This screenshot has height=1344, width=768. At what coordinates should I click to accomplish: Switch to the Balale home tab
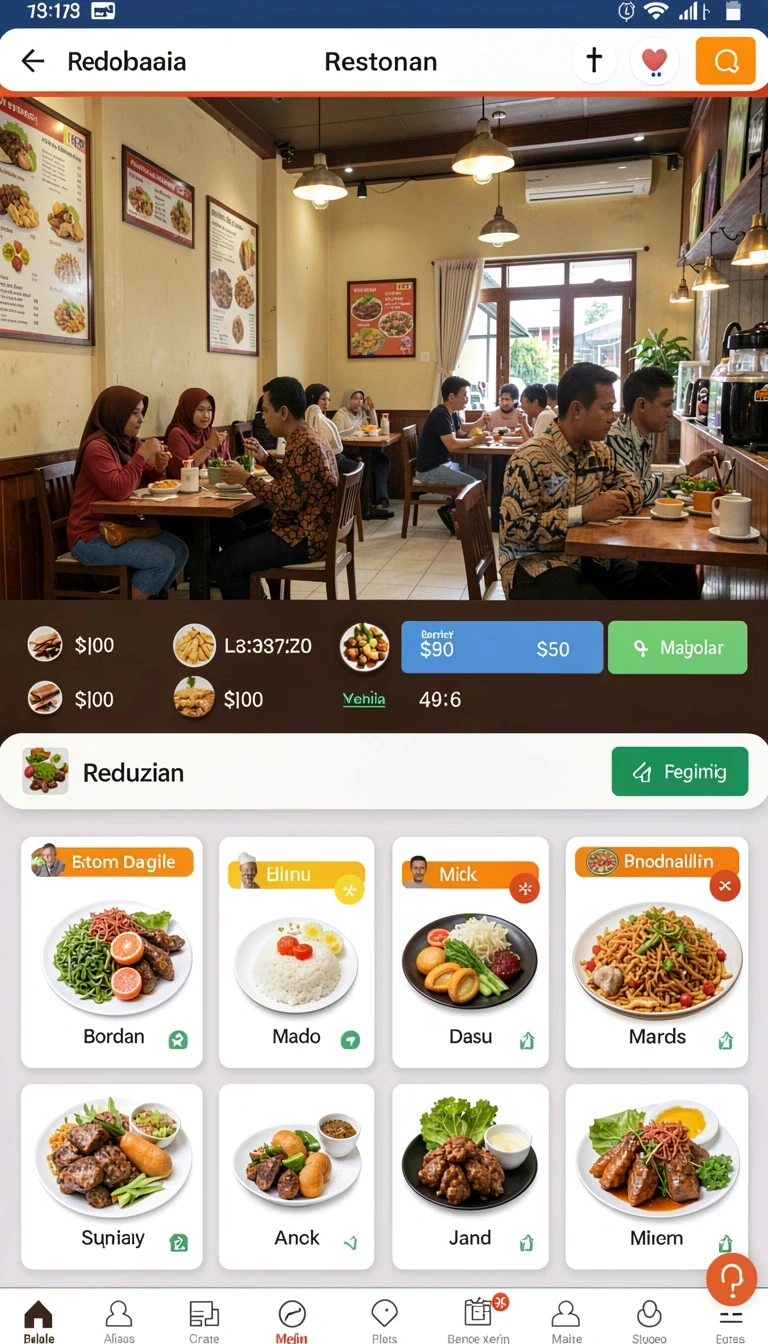click(x=39, y=1320)
